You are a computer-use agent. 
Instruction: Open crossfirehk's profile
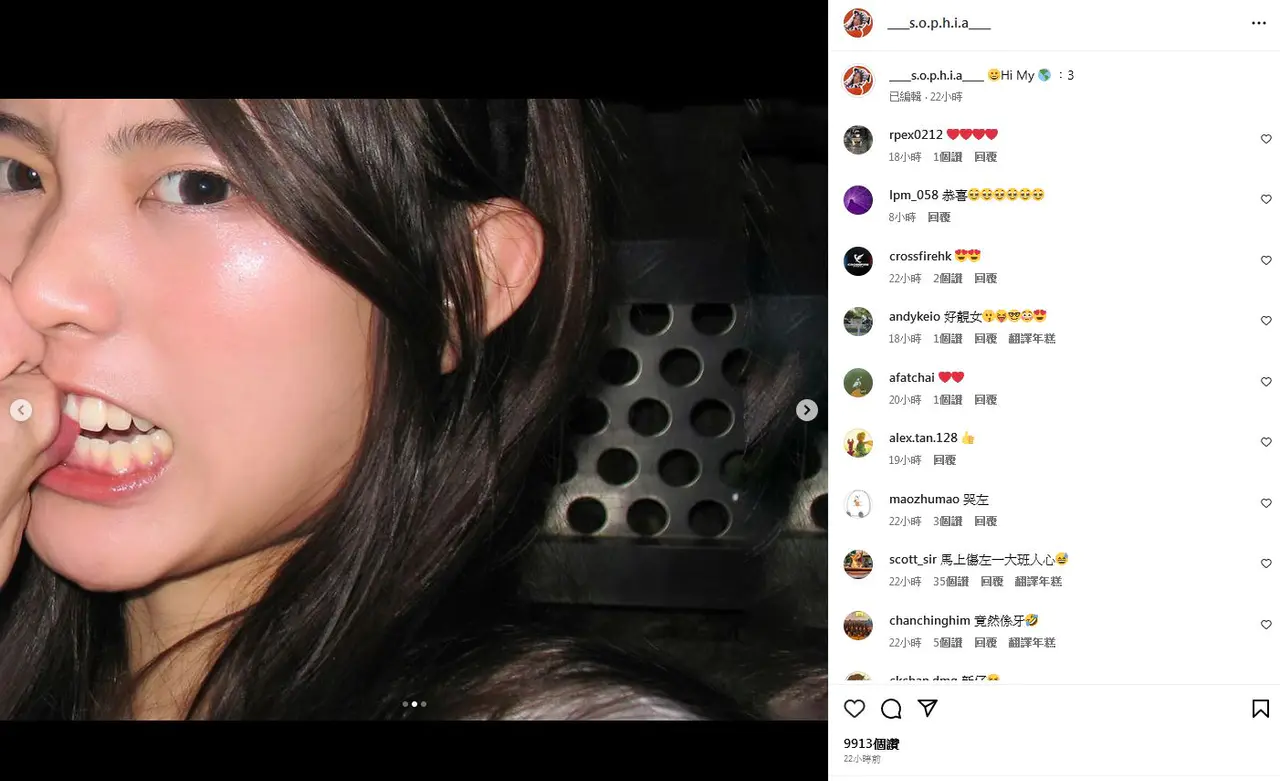[920, 256]
